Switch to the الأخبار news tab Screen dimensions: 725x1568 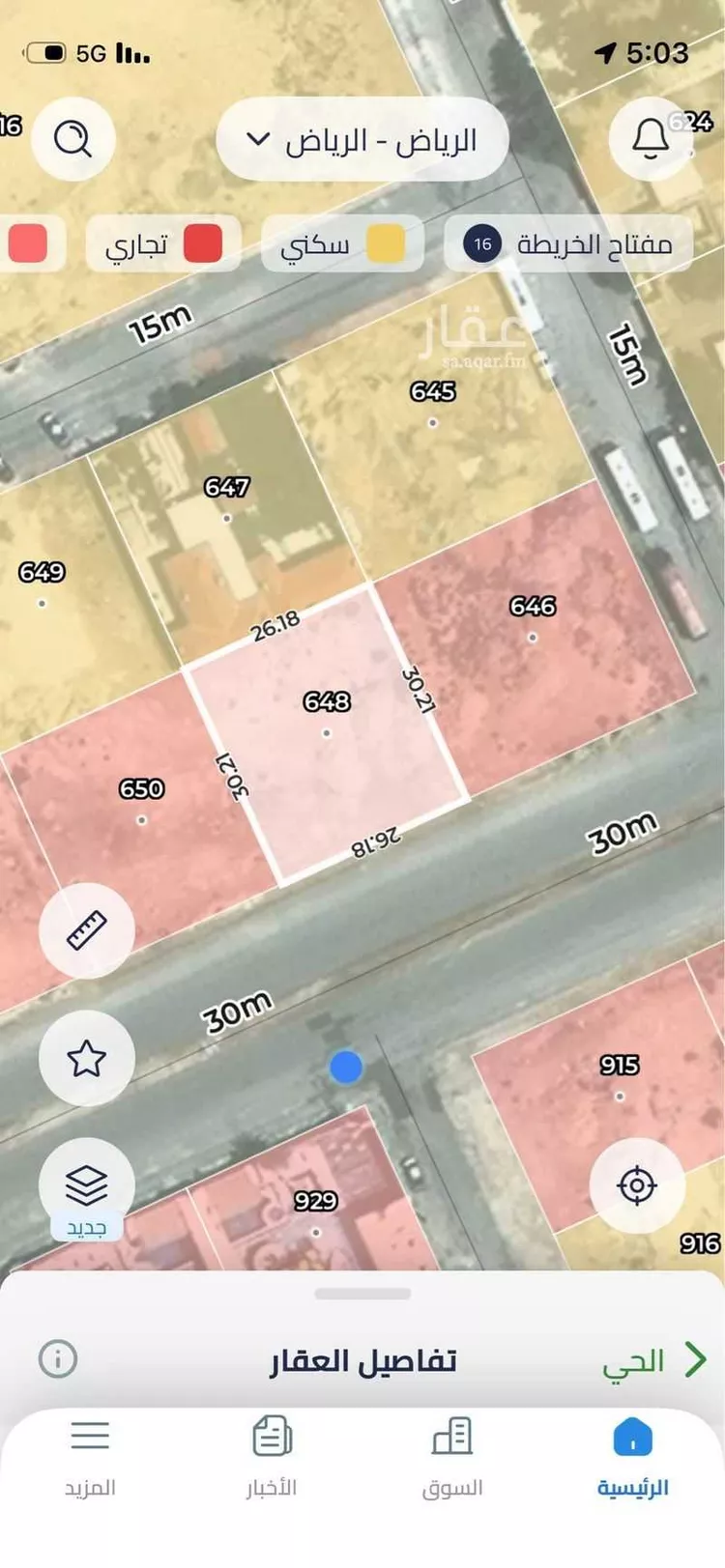(x=272, y=1457)
